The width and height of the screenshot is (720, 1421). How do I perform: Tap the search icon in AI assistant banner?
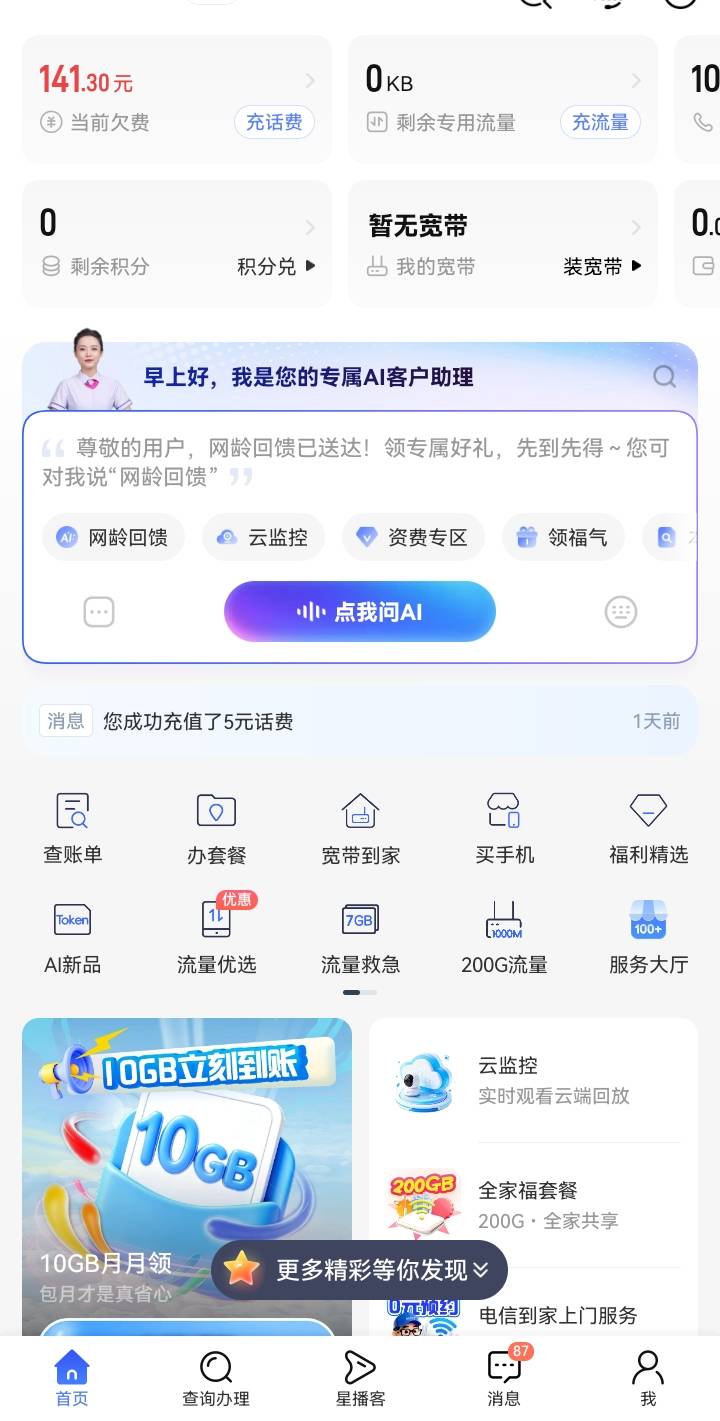coord(664,376)
